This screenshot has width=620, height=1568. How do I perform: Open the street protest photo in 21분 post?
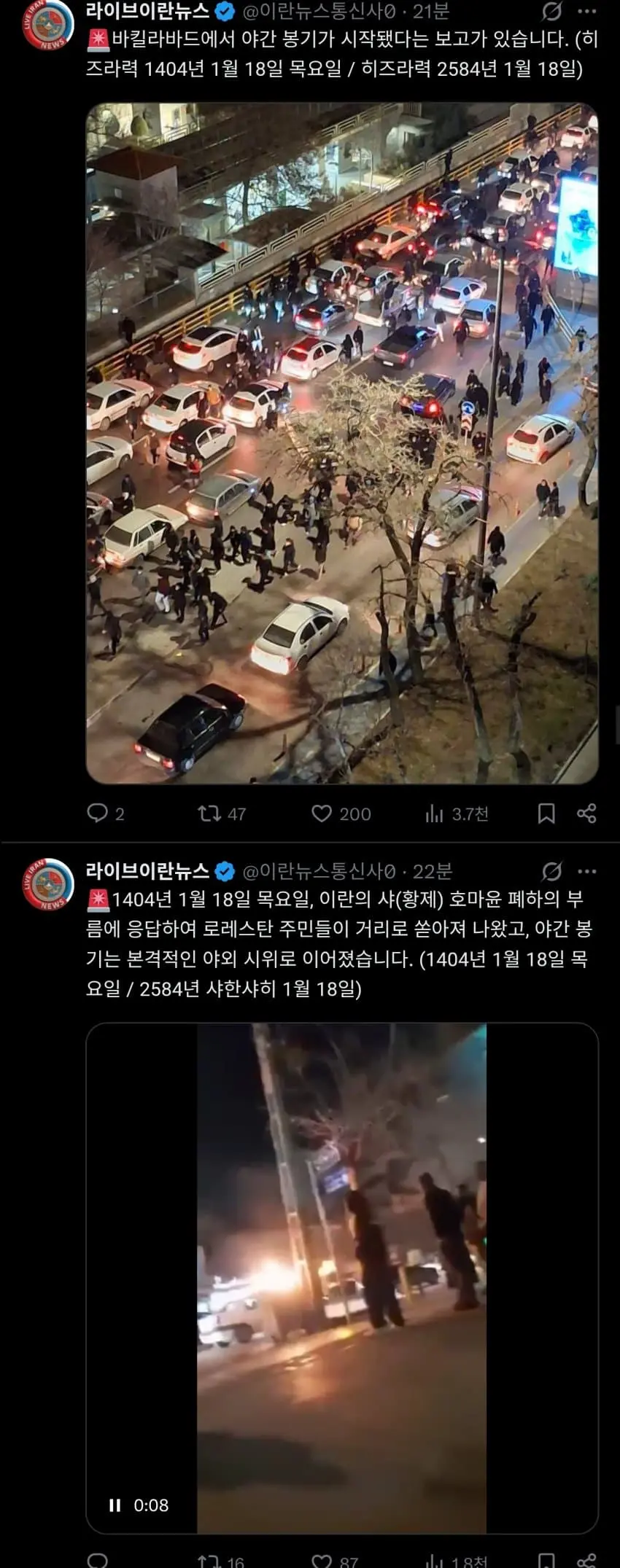(x=341, y=442)
